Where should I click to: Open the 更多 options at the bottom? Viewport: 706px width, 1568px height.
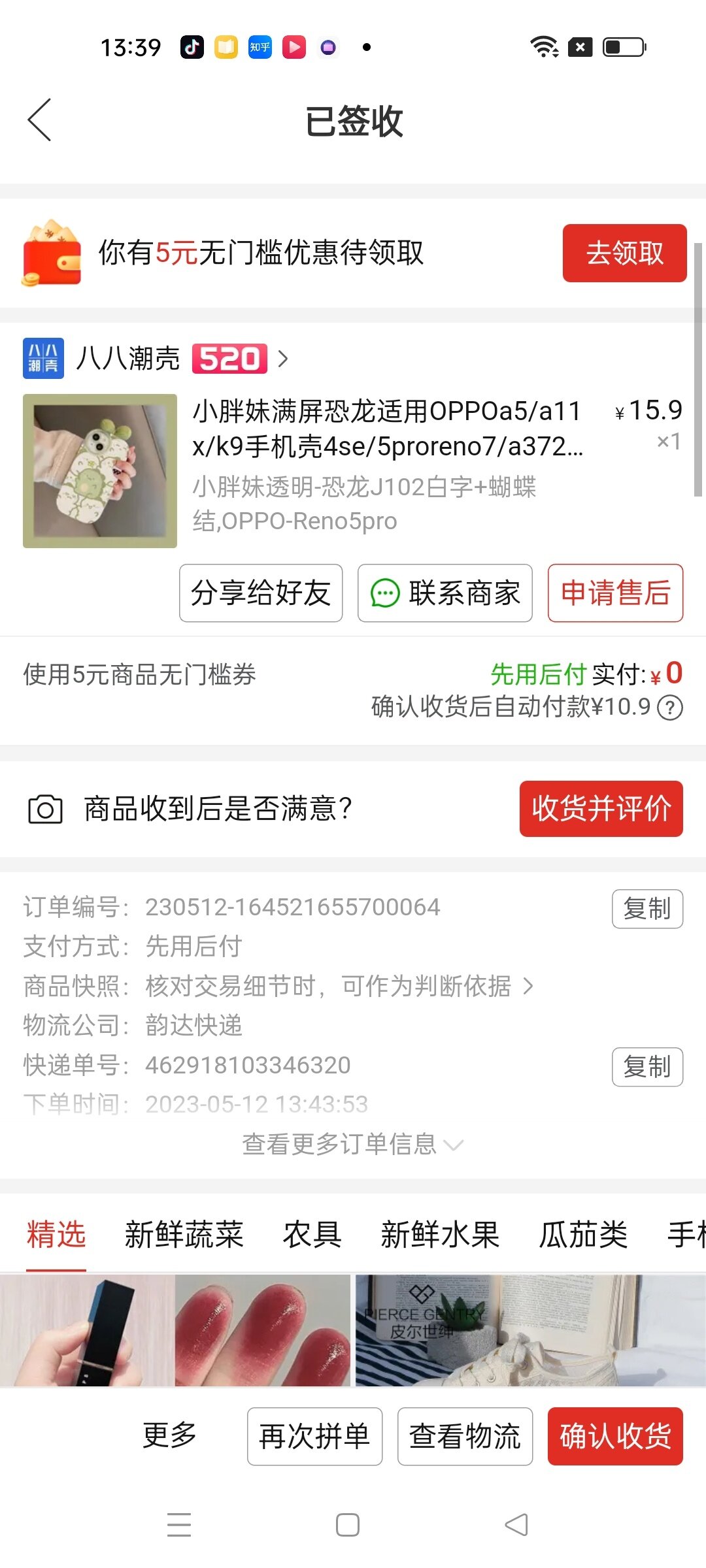[169, 1435]
